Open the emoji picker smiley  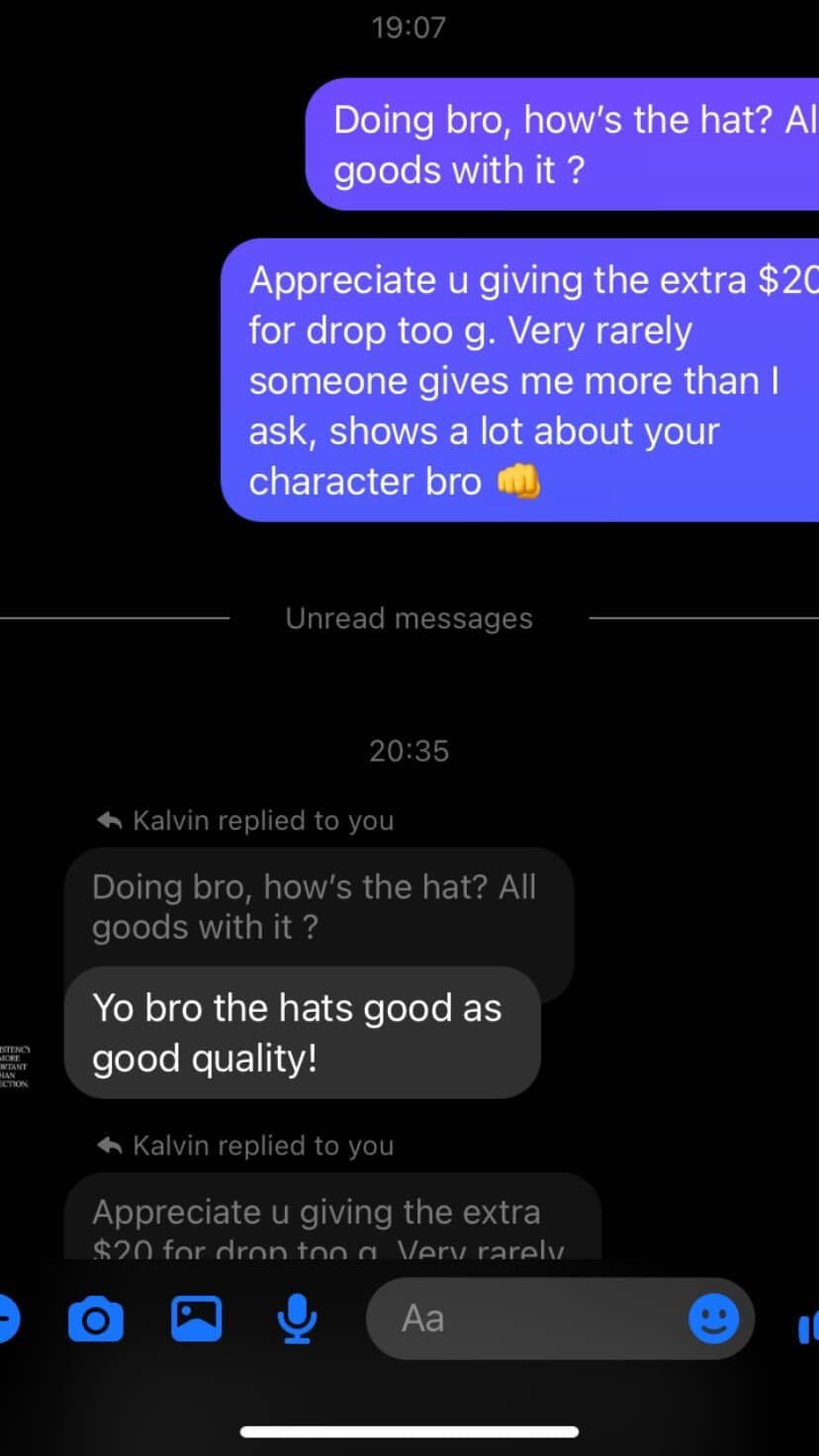click(713, 1319)
